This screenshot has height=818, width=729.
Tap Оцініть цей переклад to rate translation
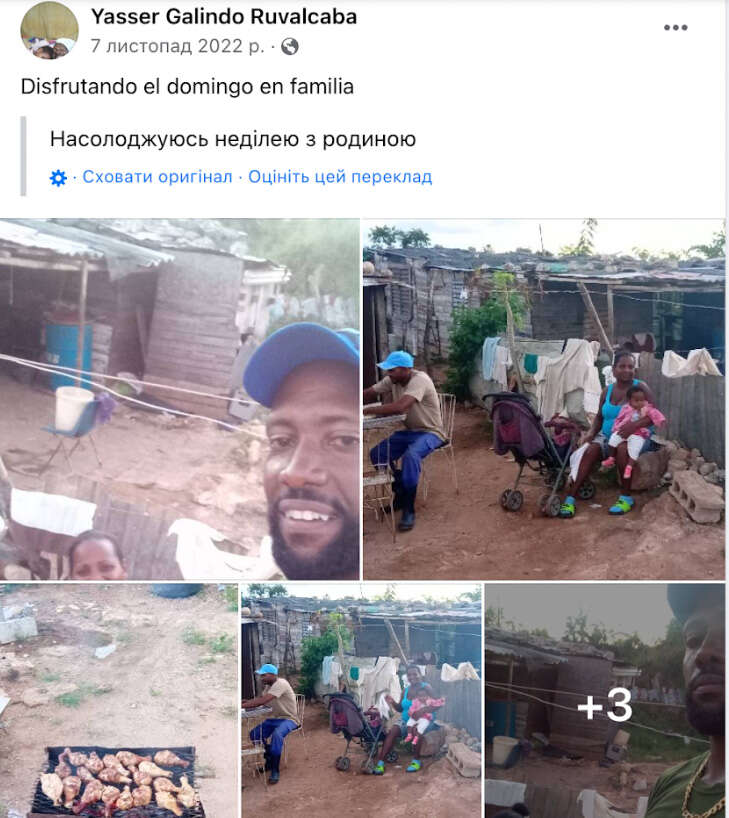point(340,177)
